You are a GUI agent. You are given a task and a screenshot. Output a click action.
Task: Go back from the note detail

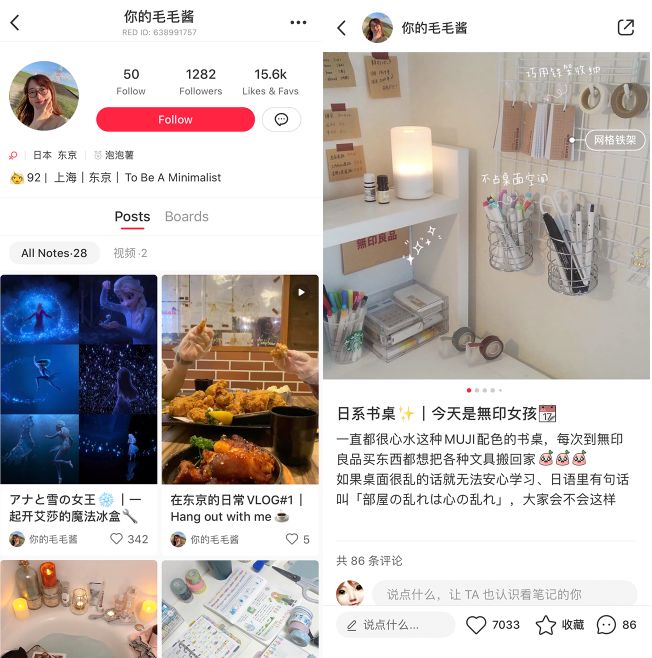[x=341, y=27]
